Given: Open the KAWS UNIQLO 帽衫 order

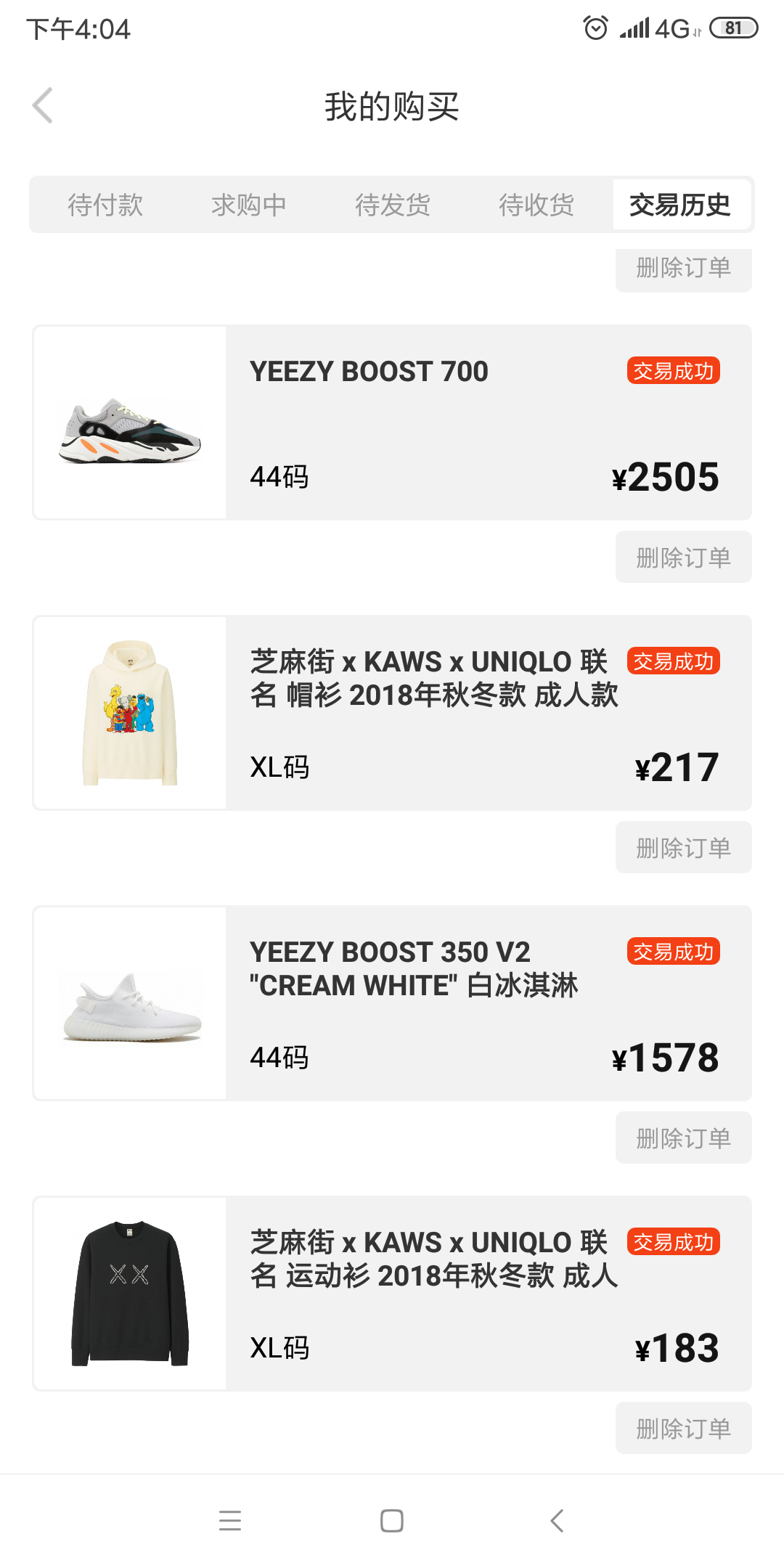Looking at the screenshot, I should click(392, 713).
